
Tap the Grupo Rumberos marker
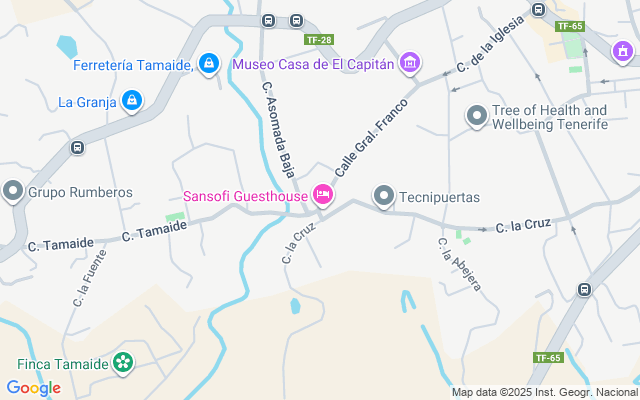[x=13, y=191]
